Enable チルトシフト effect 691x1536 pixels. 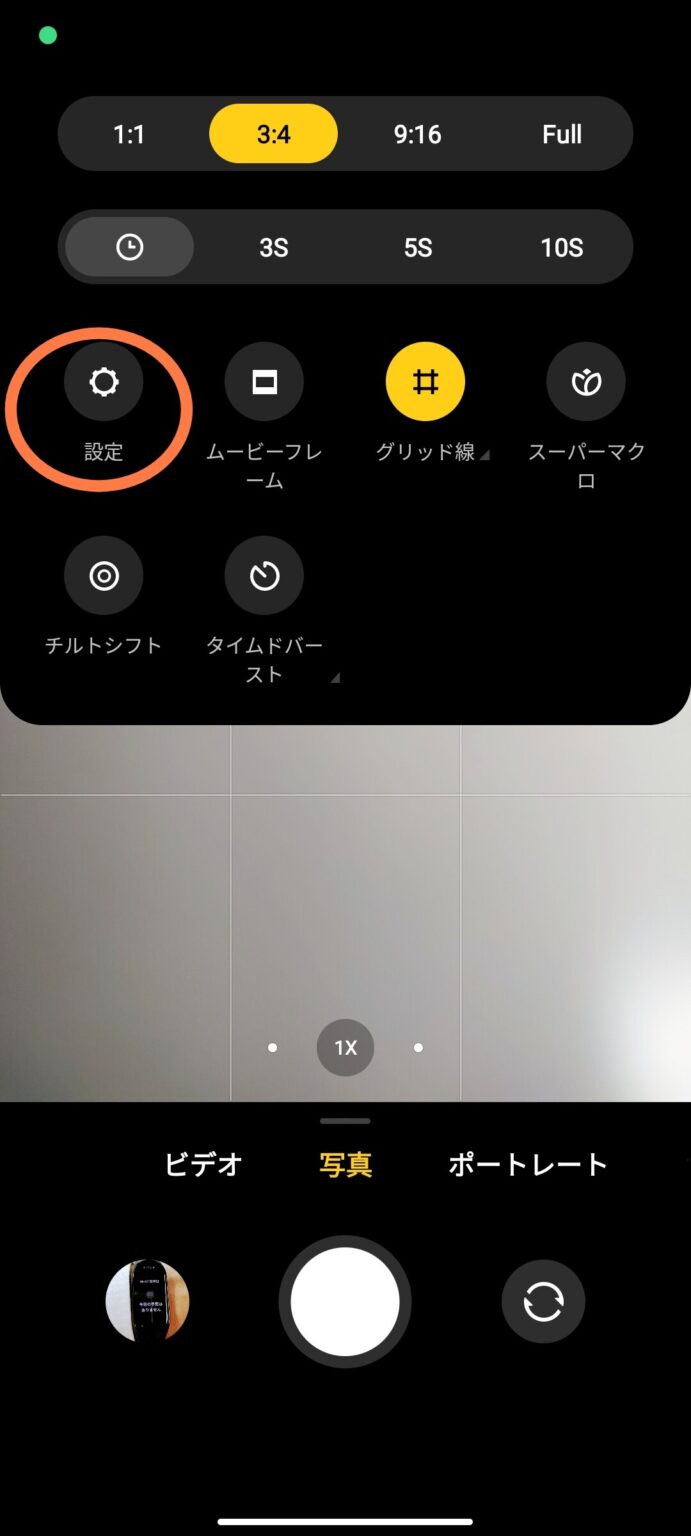tap(104, 575)
